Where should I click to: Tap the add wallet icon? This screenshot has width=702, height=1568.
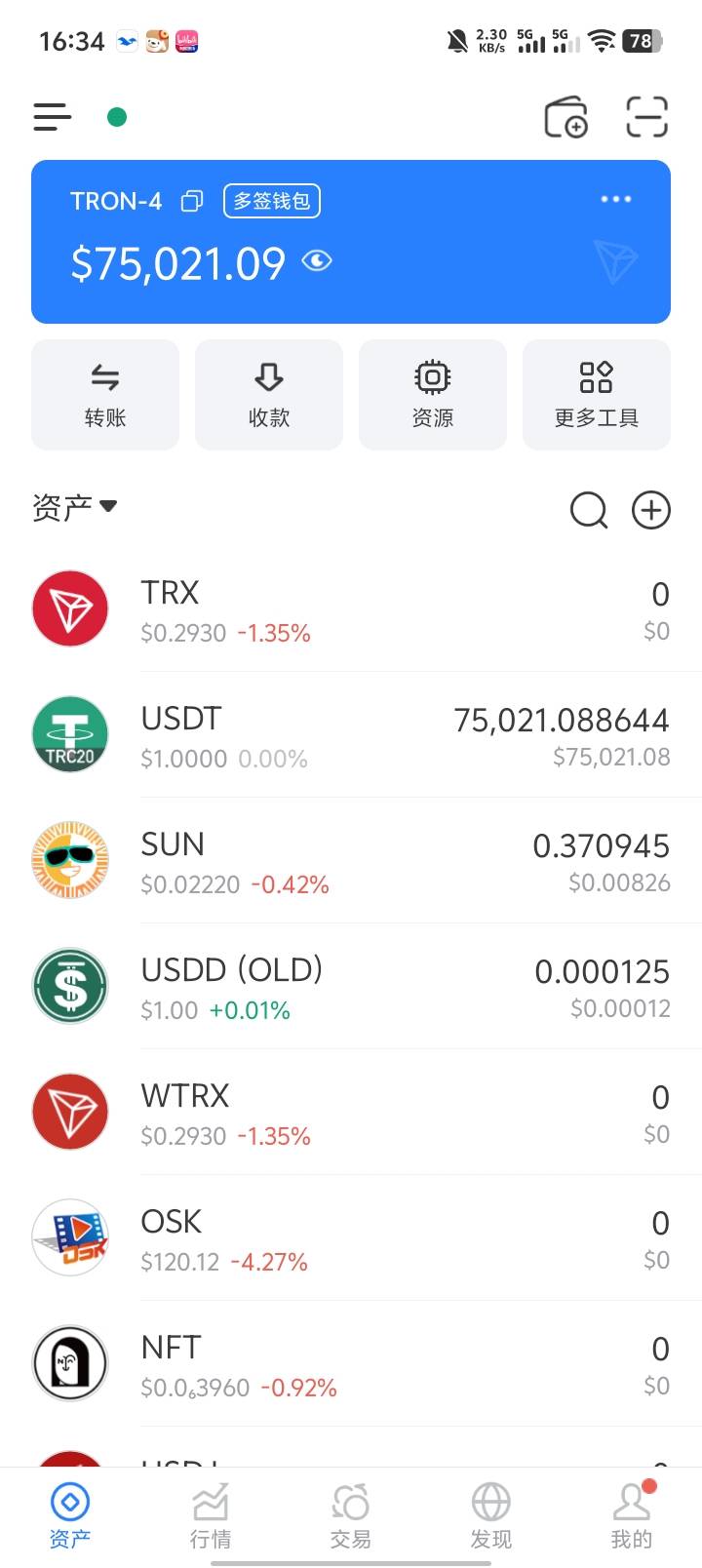point(565,118)
